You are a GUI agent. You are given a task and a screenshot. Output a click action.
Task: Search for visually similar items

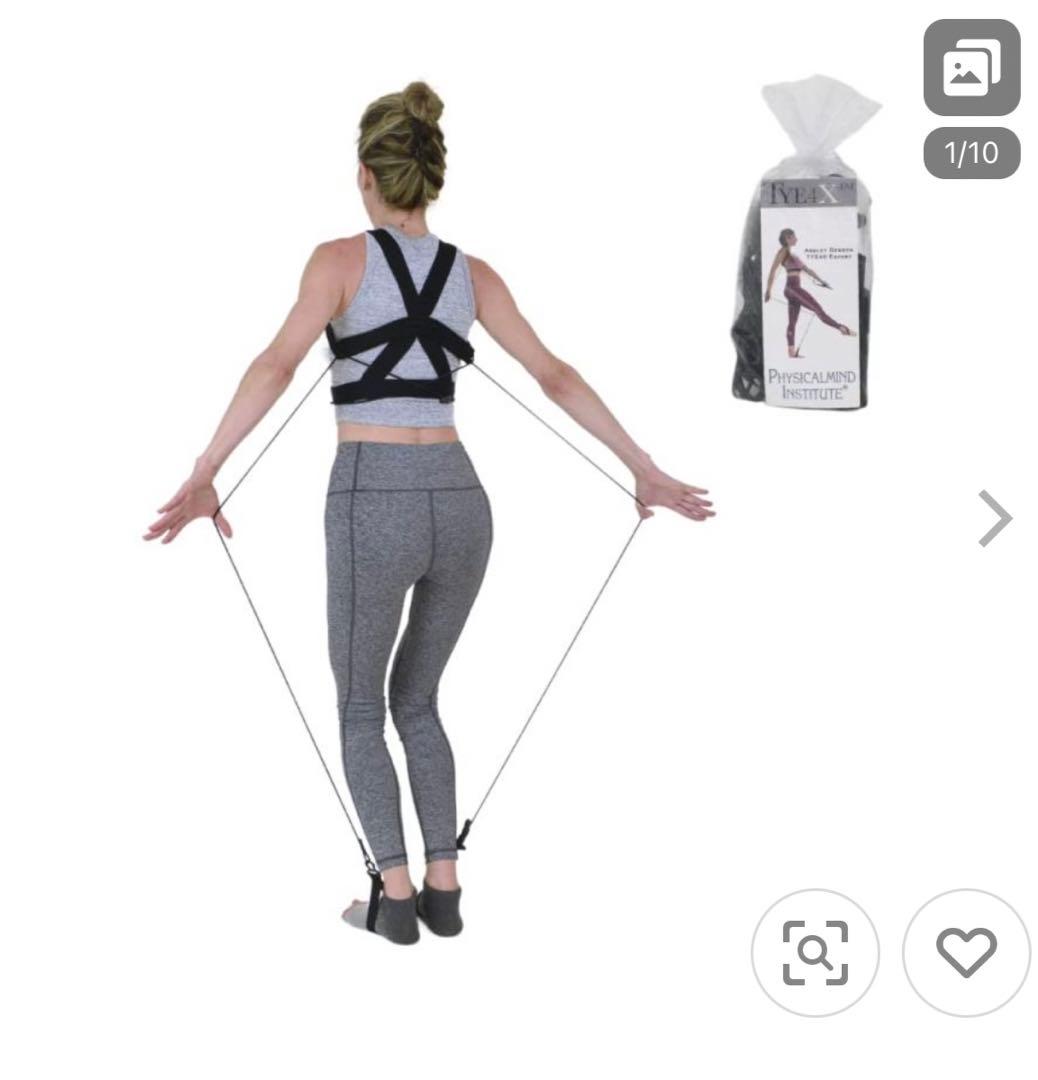click(x=814, y=952)
